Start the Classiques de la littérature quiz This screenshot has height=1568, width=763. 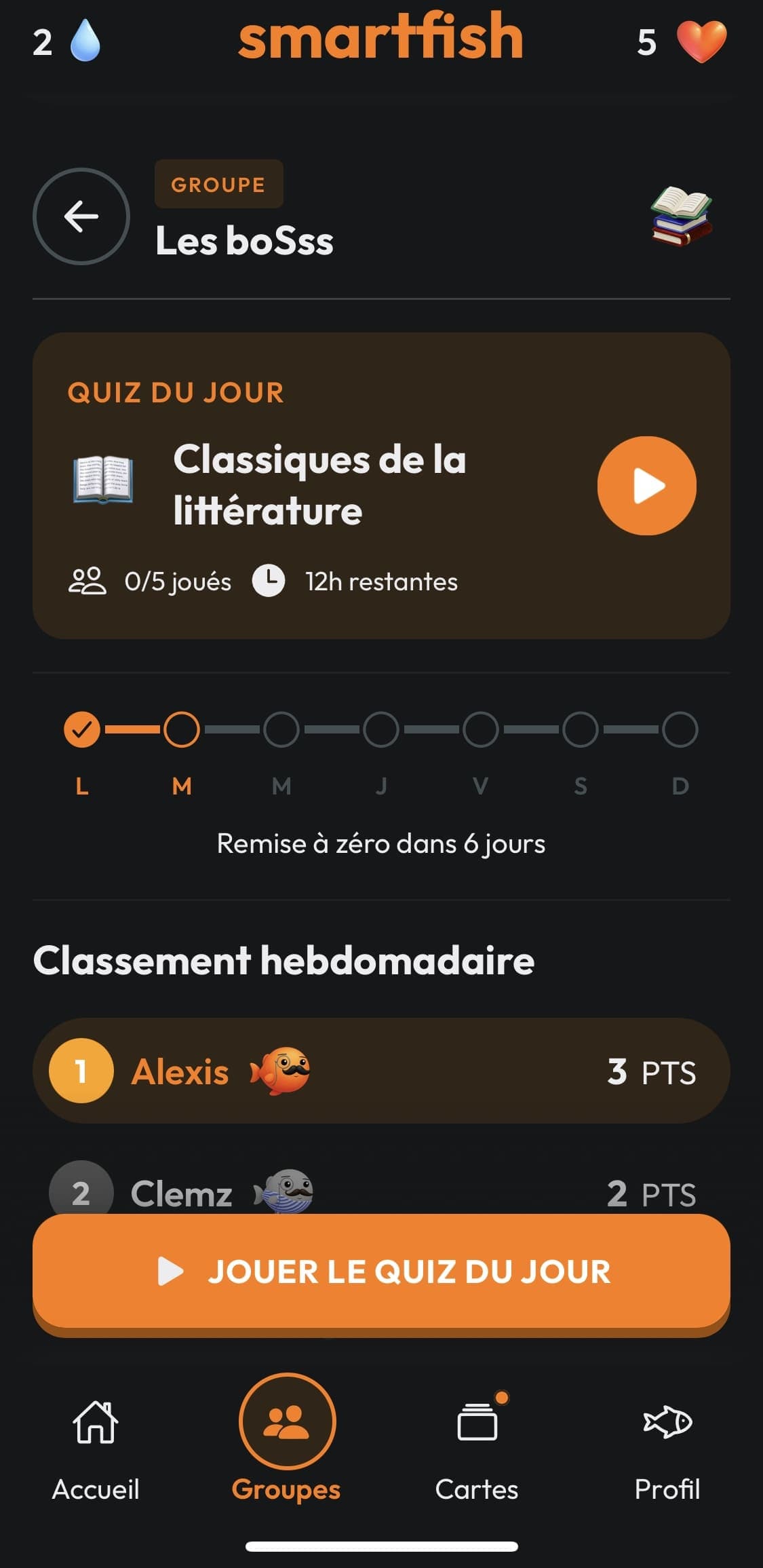pos(646,486)
